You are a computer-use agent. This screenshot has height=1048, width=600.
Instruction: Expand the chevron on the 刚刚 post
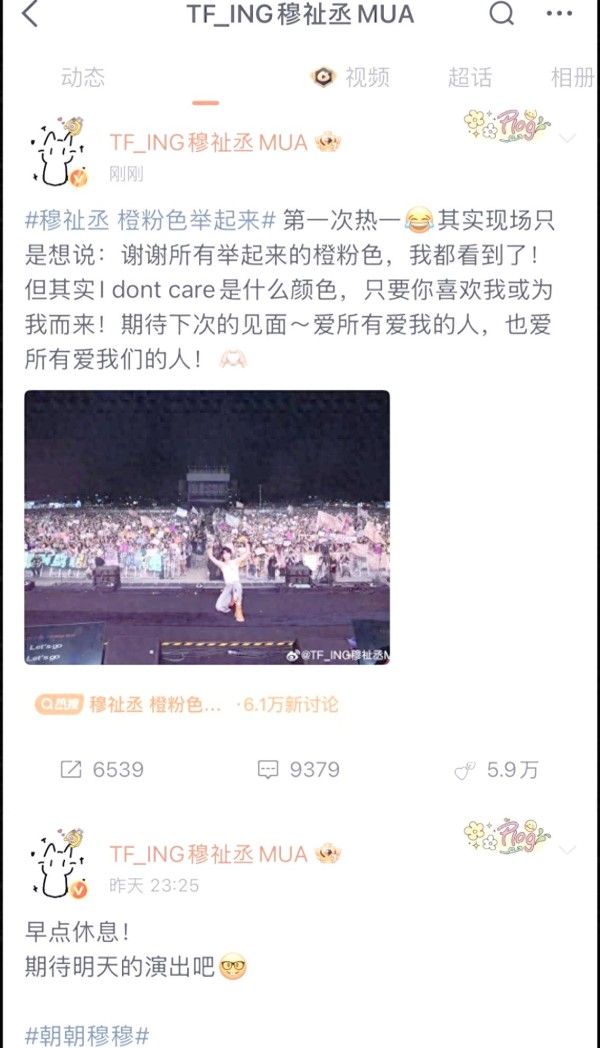(567, 138)
